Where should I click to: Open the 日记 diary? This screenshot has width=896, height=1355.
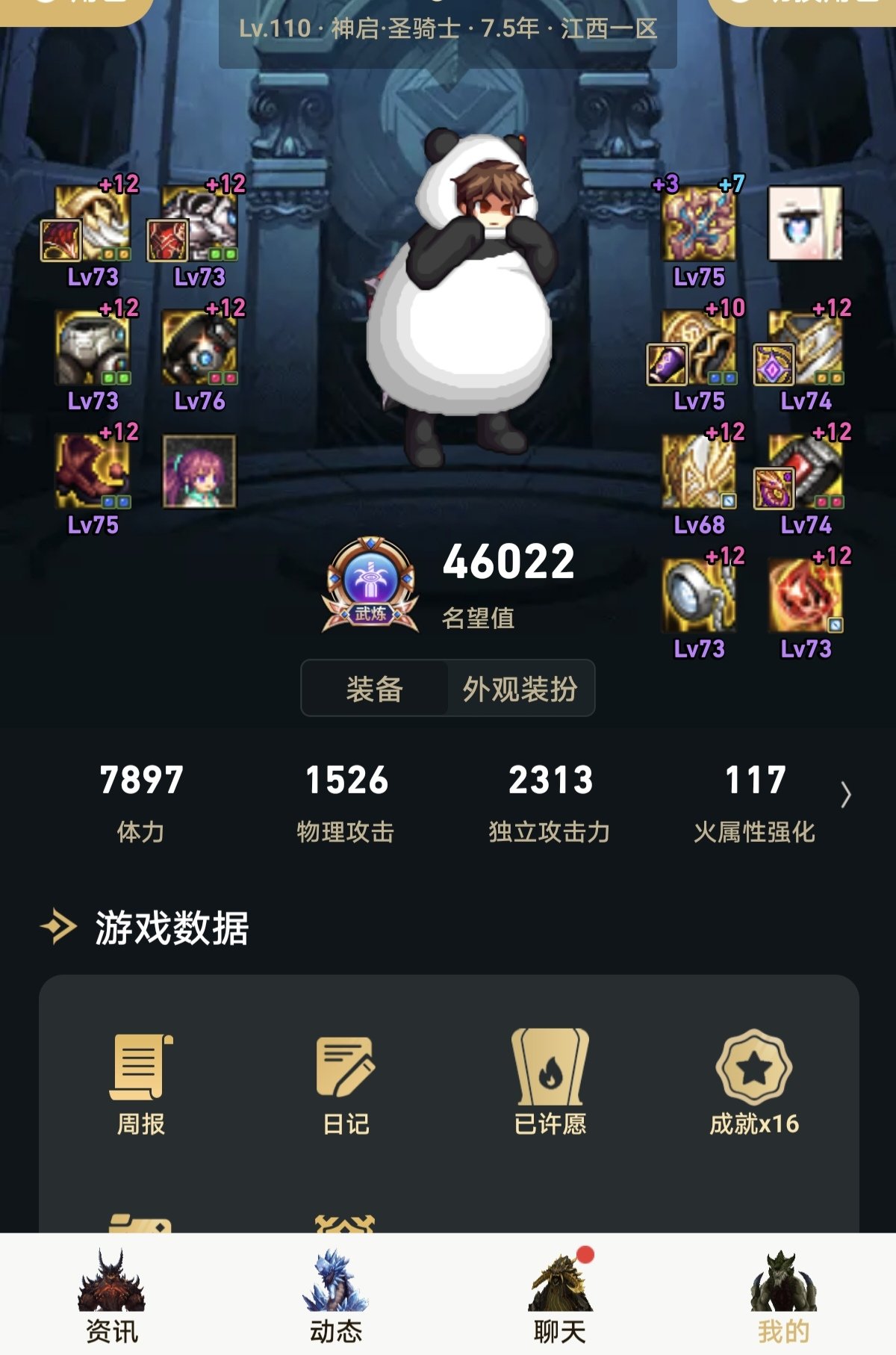(346, 1082)
